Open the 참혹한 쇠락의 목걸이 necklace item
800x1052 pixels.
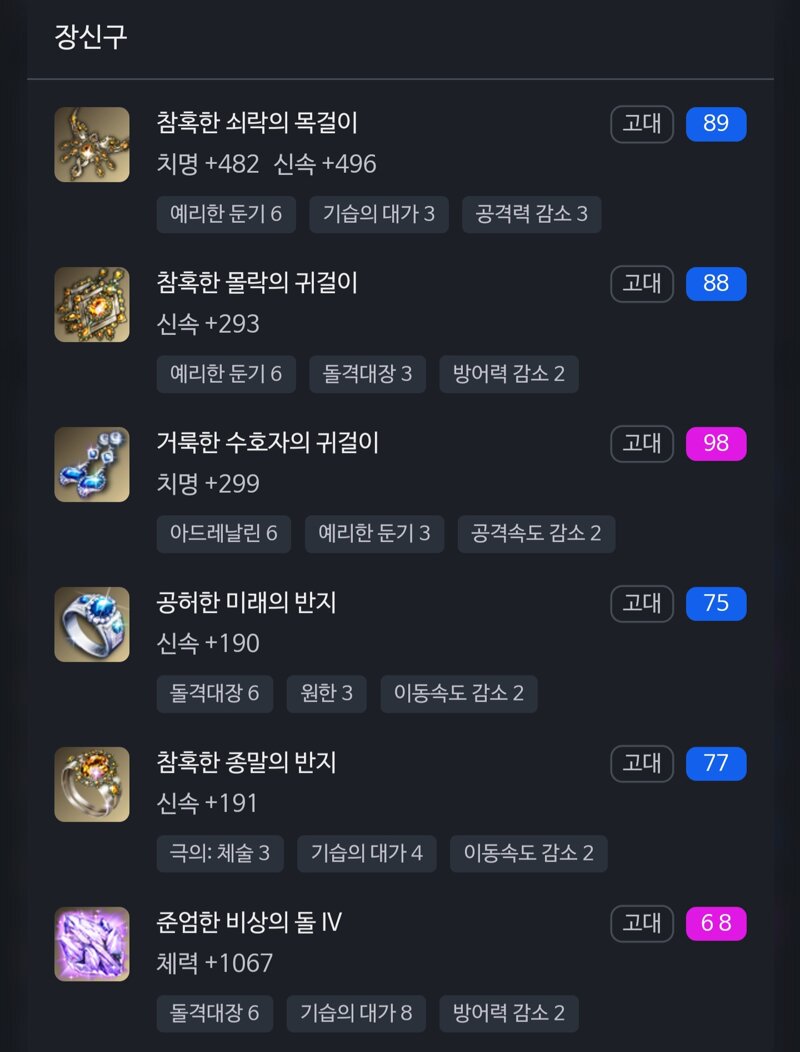pos(257,123)
